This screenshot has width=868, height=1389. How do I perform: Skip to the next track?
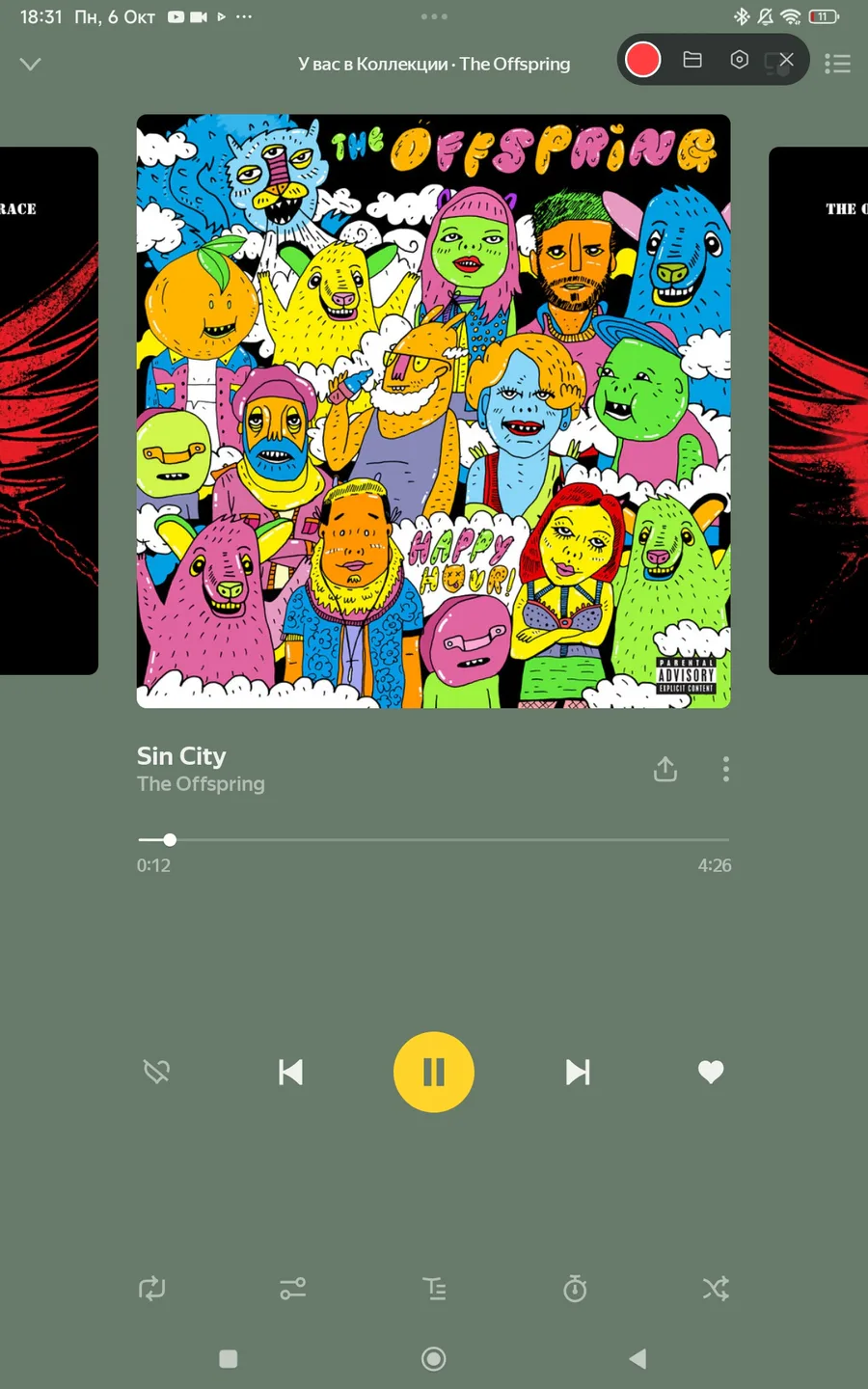[x=578, y=1072]
